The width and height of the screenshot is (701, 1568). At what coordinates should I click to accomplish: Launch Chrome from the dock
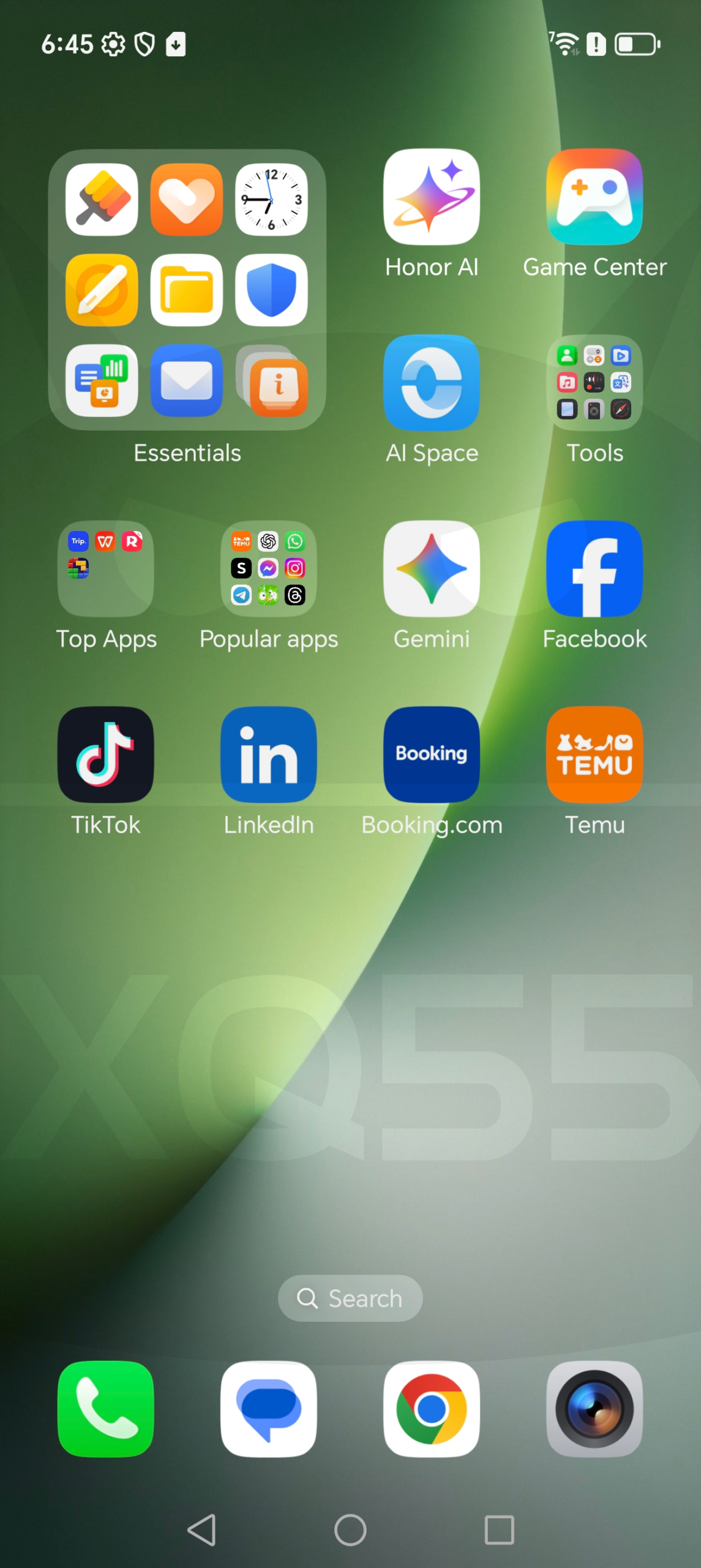[x=432, y=1409]
